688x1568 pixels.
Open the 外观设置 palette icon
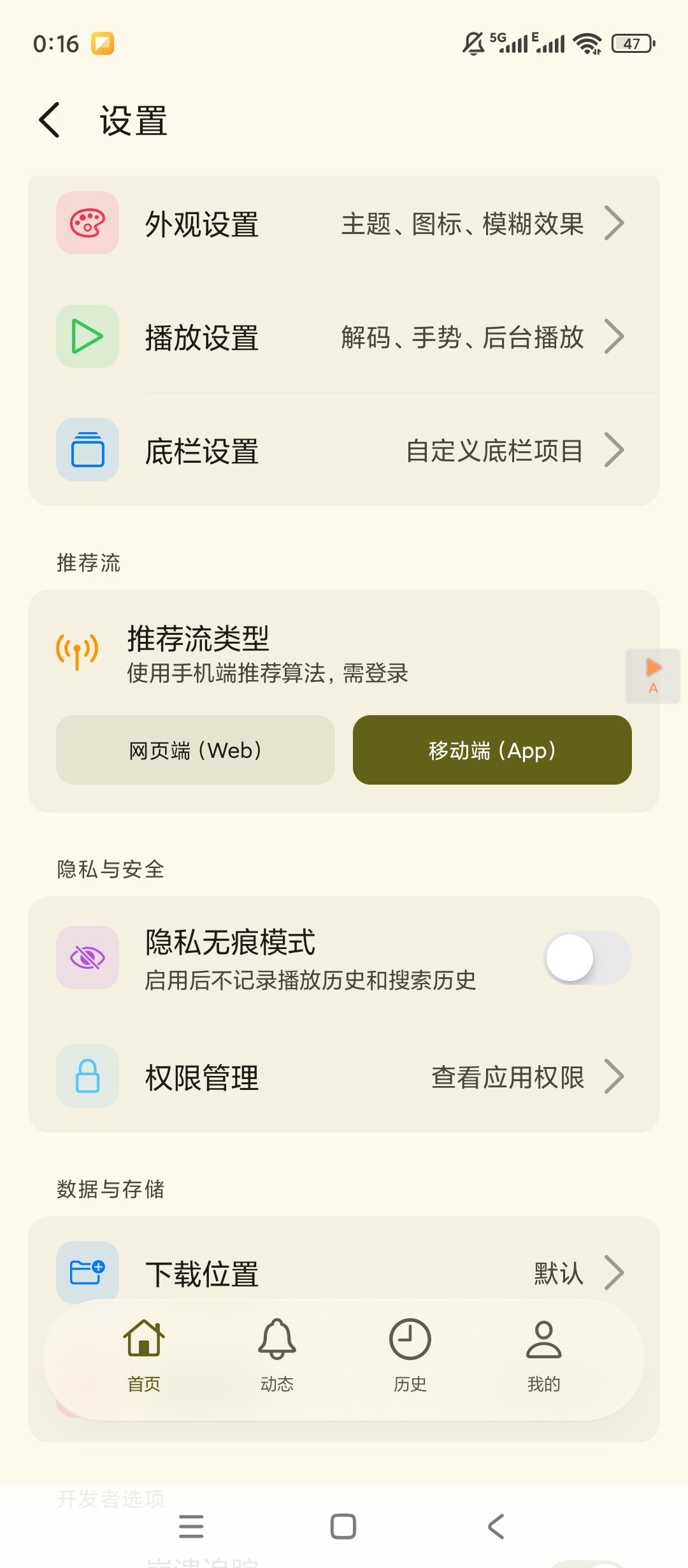pyautogui.click(x=87, y=224)
